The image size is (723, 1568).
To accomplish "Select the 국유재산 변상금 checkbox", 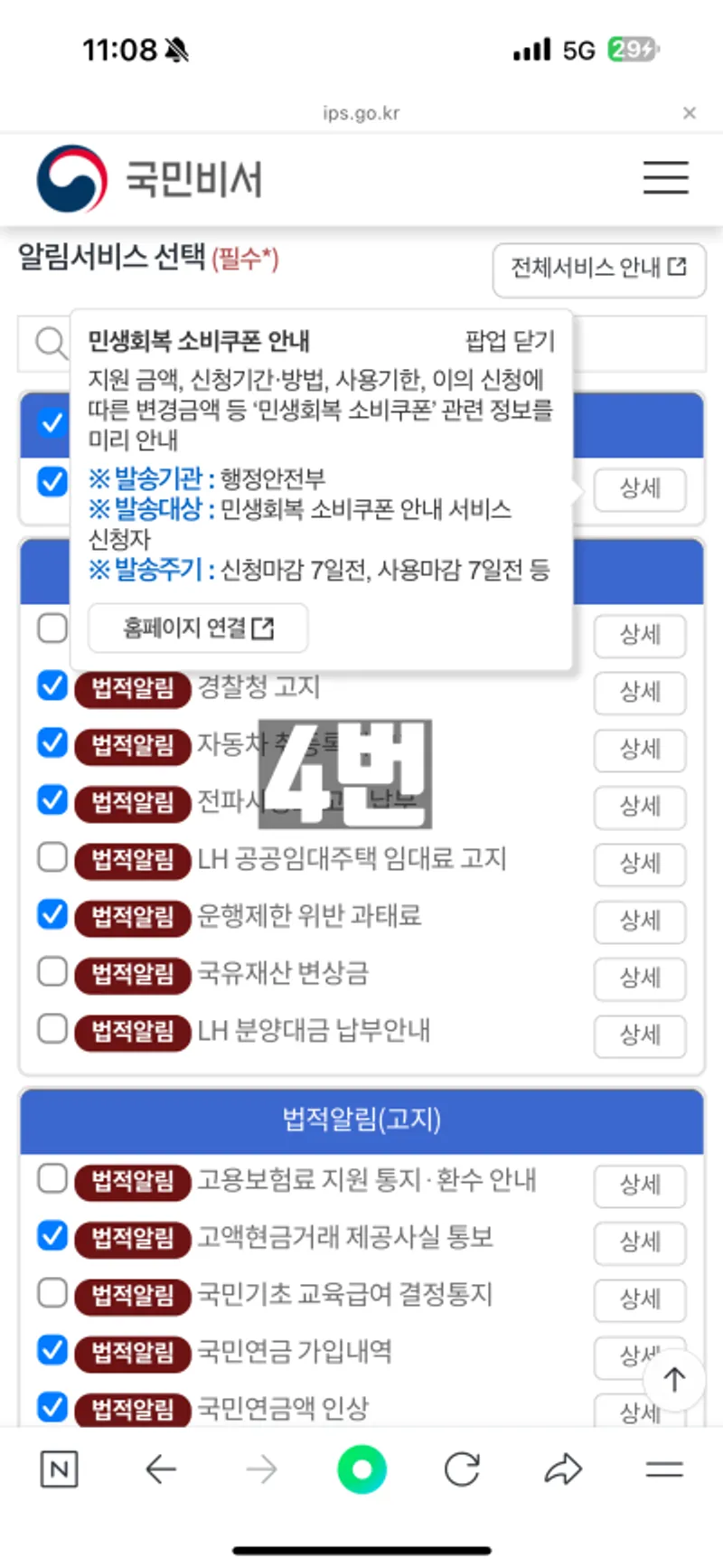I will point(52,972).
